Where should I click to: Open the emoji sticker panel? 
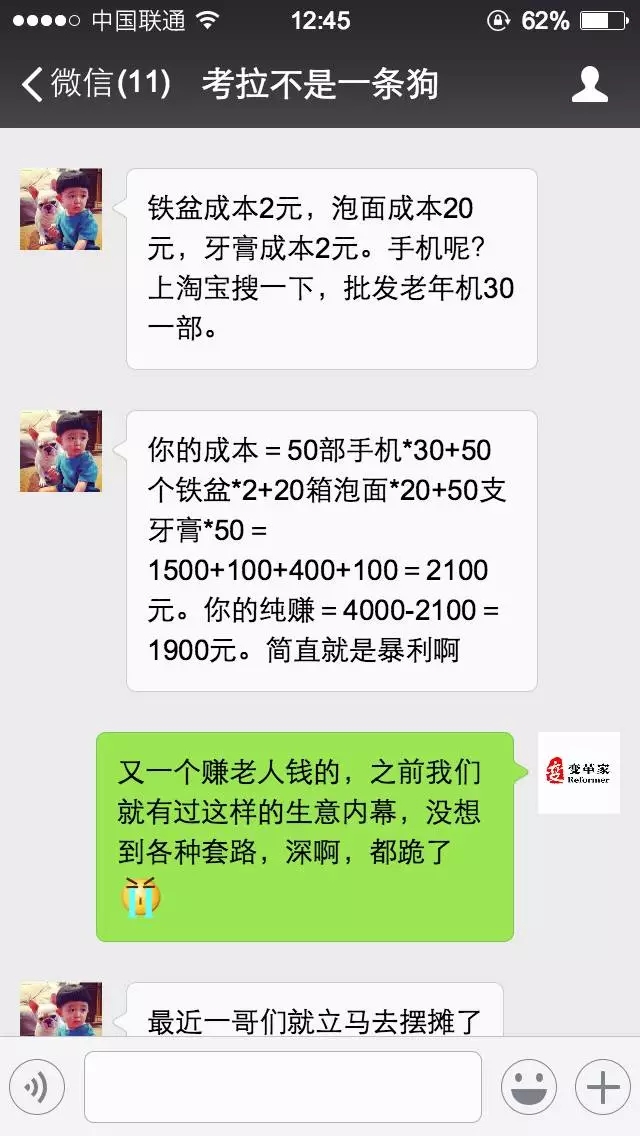click(529, 1085)
